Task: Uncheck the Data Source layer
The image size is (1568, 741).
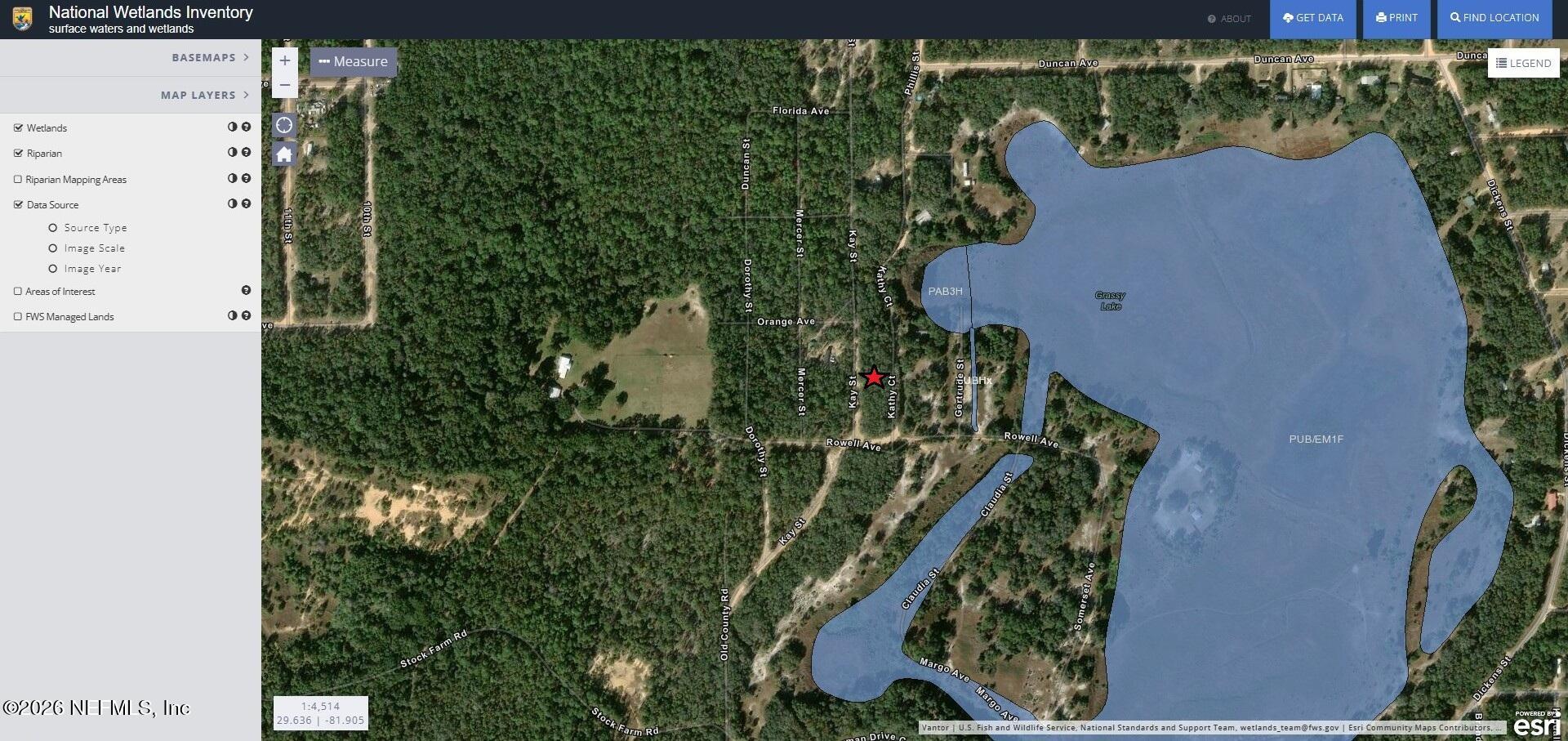Action: [x=18, y=205]
